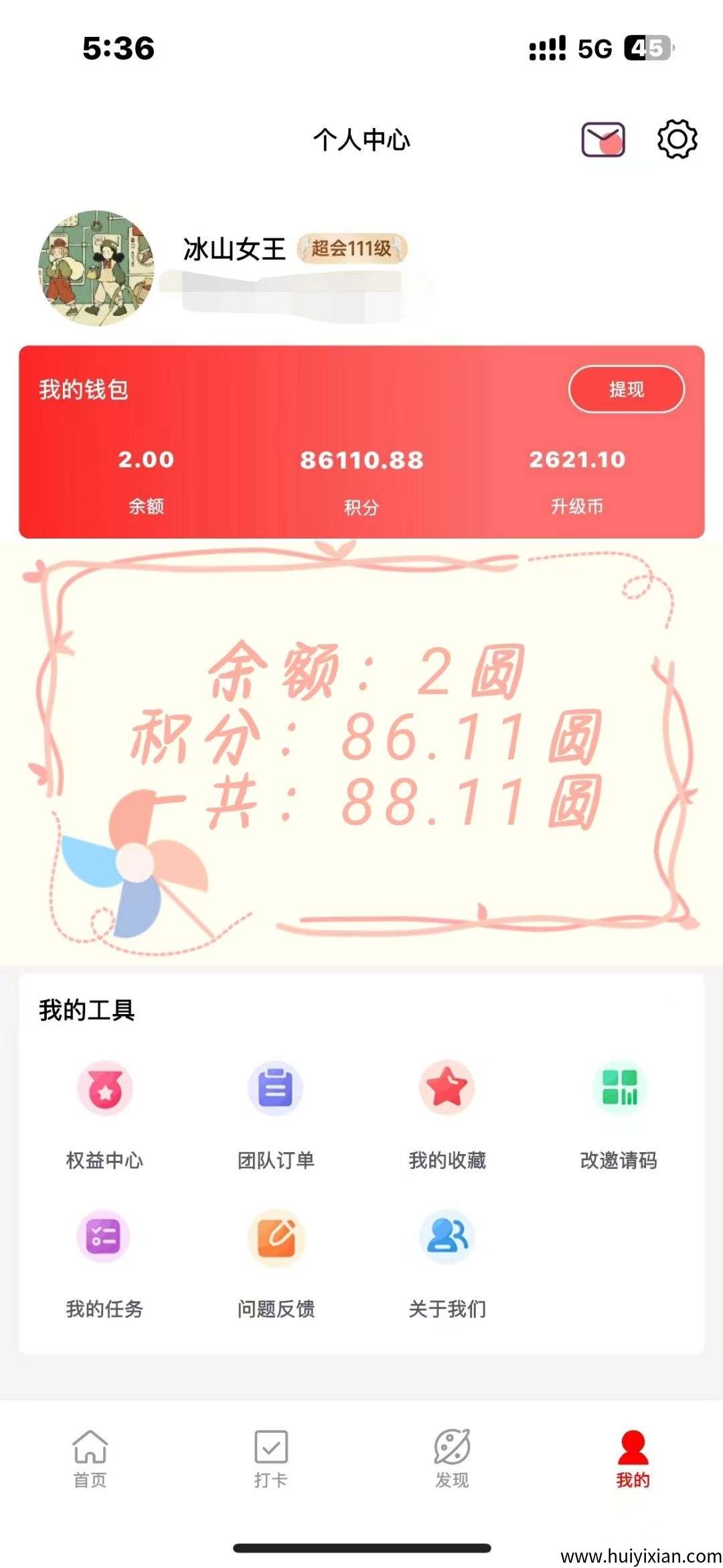Select the 改邀请码 grid icon

pos(619,1087)
